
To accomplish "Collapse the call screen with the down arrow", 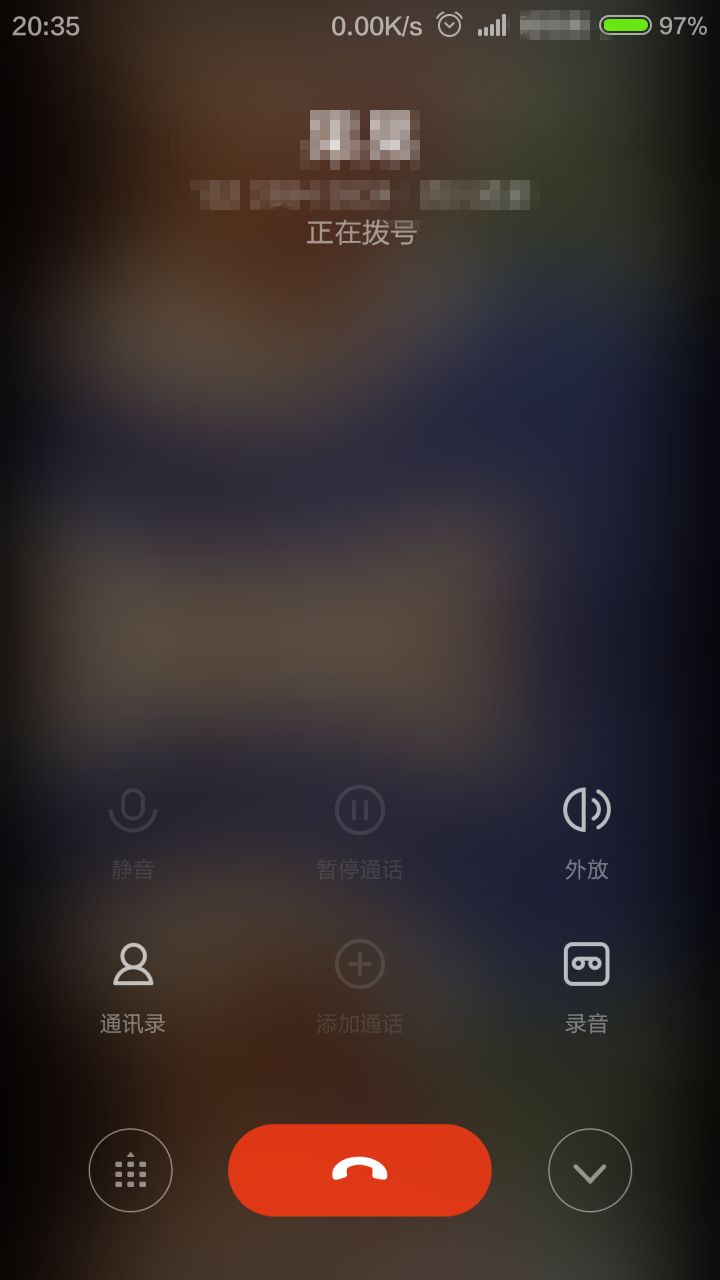I will coord(590,1170).
